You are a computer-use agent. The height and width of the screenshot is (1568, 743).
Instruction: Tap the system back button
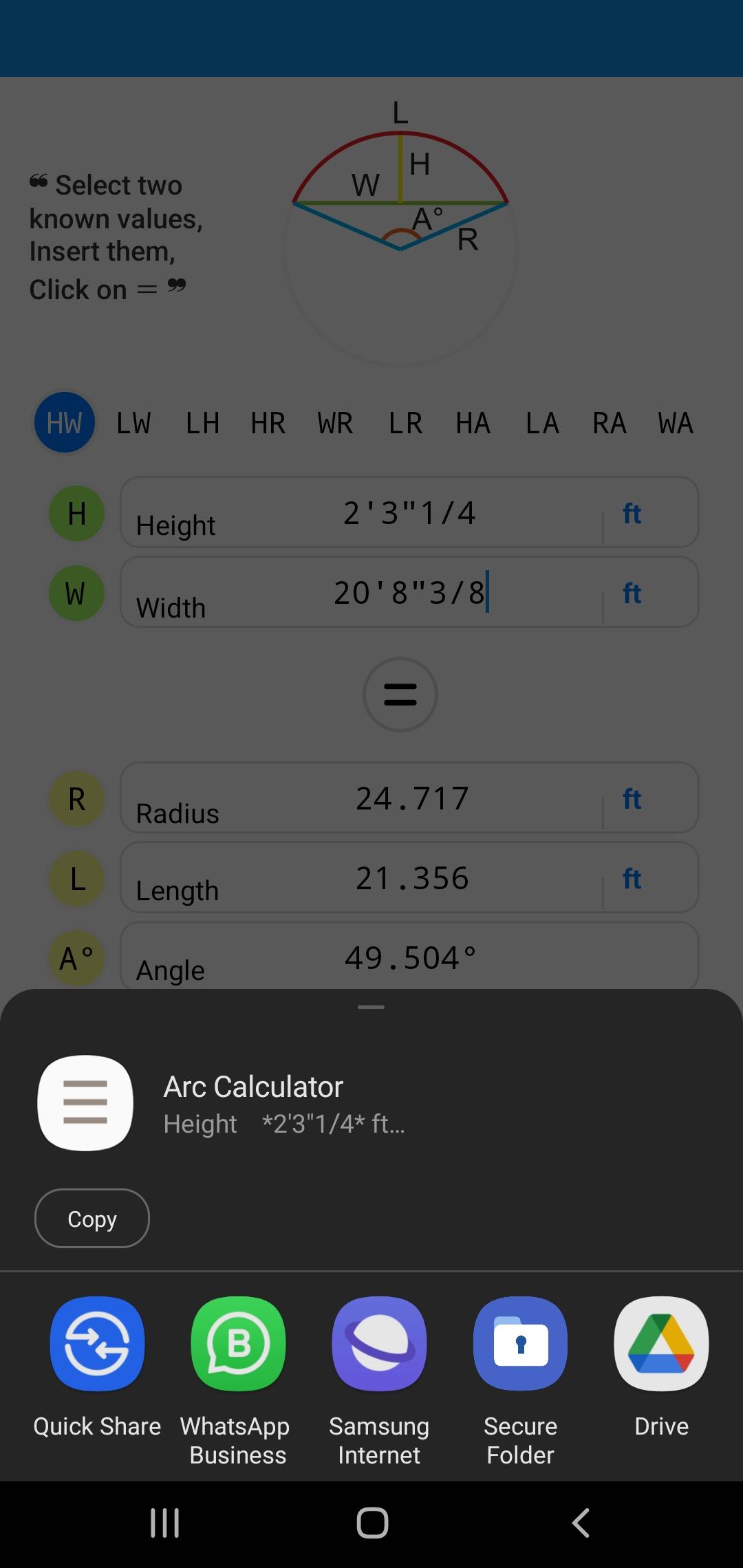pos(581,1523)
